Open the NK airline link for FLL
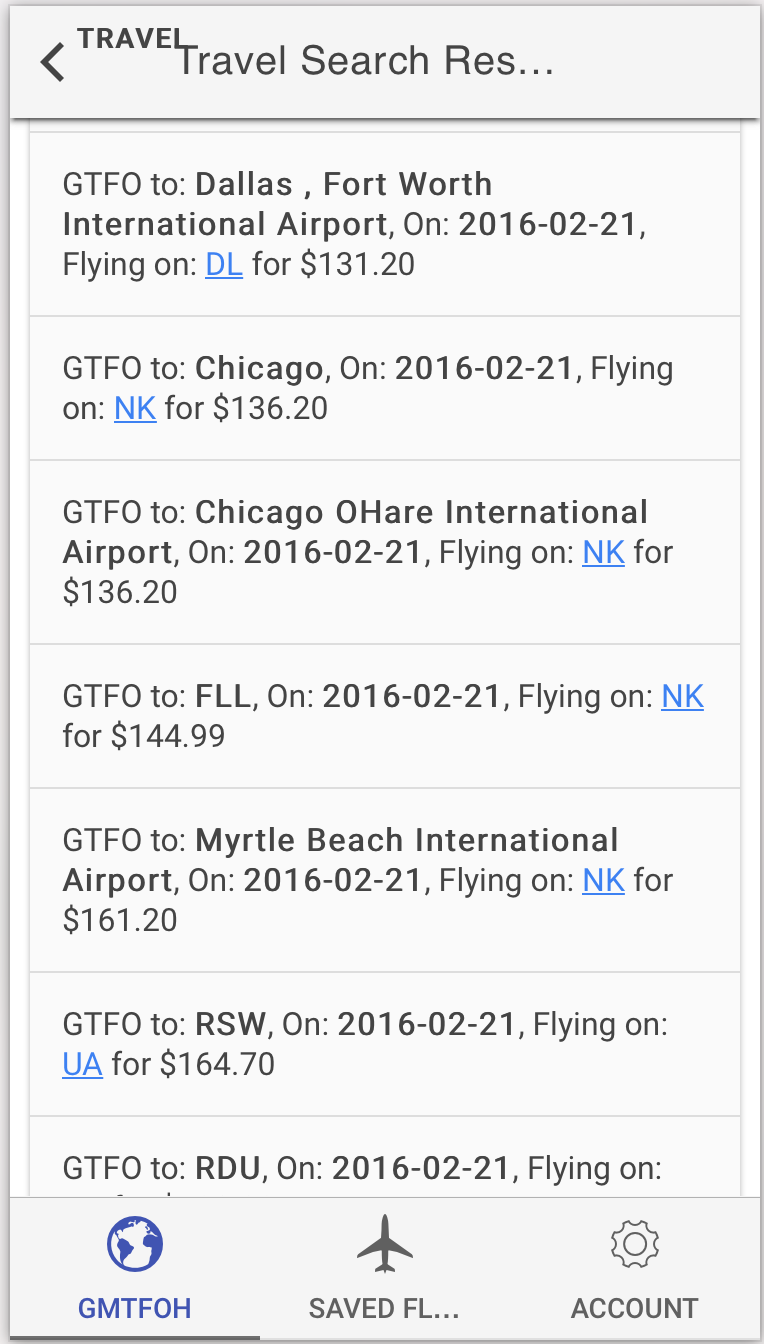 (682, 697)
